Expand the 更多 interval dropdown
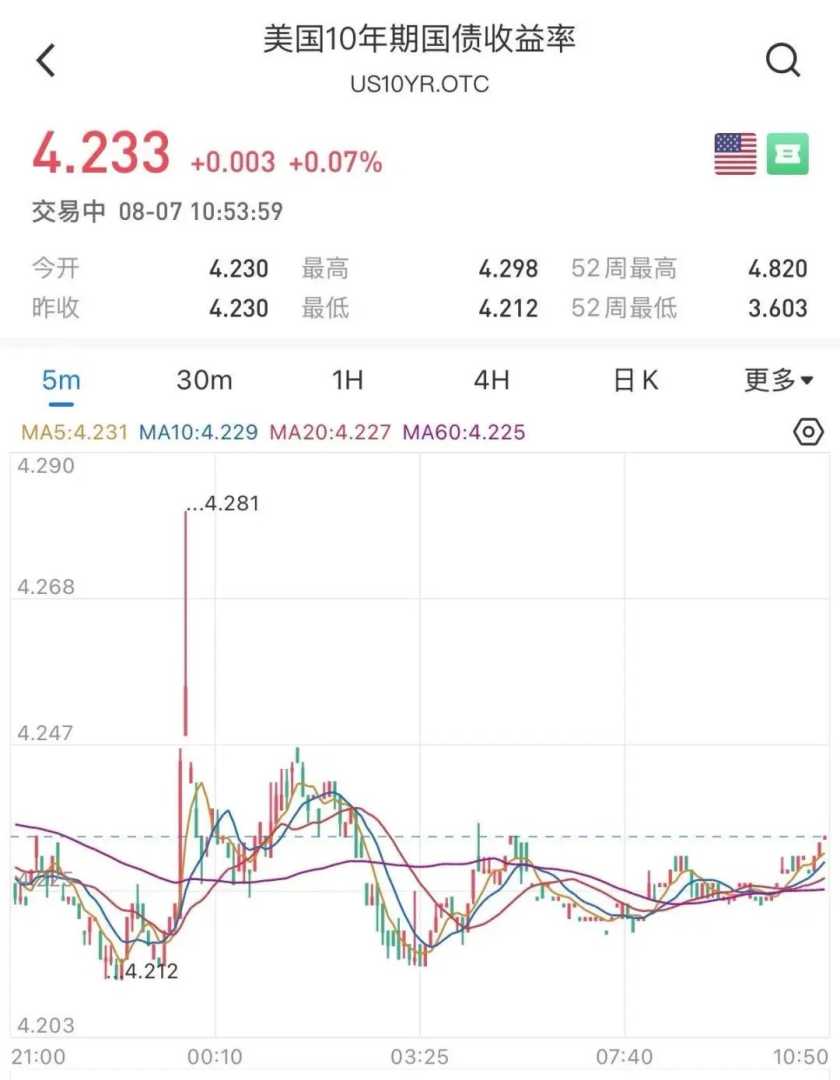This screenshot has height=1080, width=840. click(778, 381)
